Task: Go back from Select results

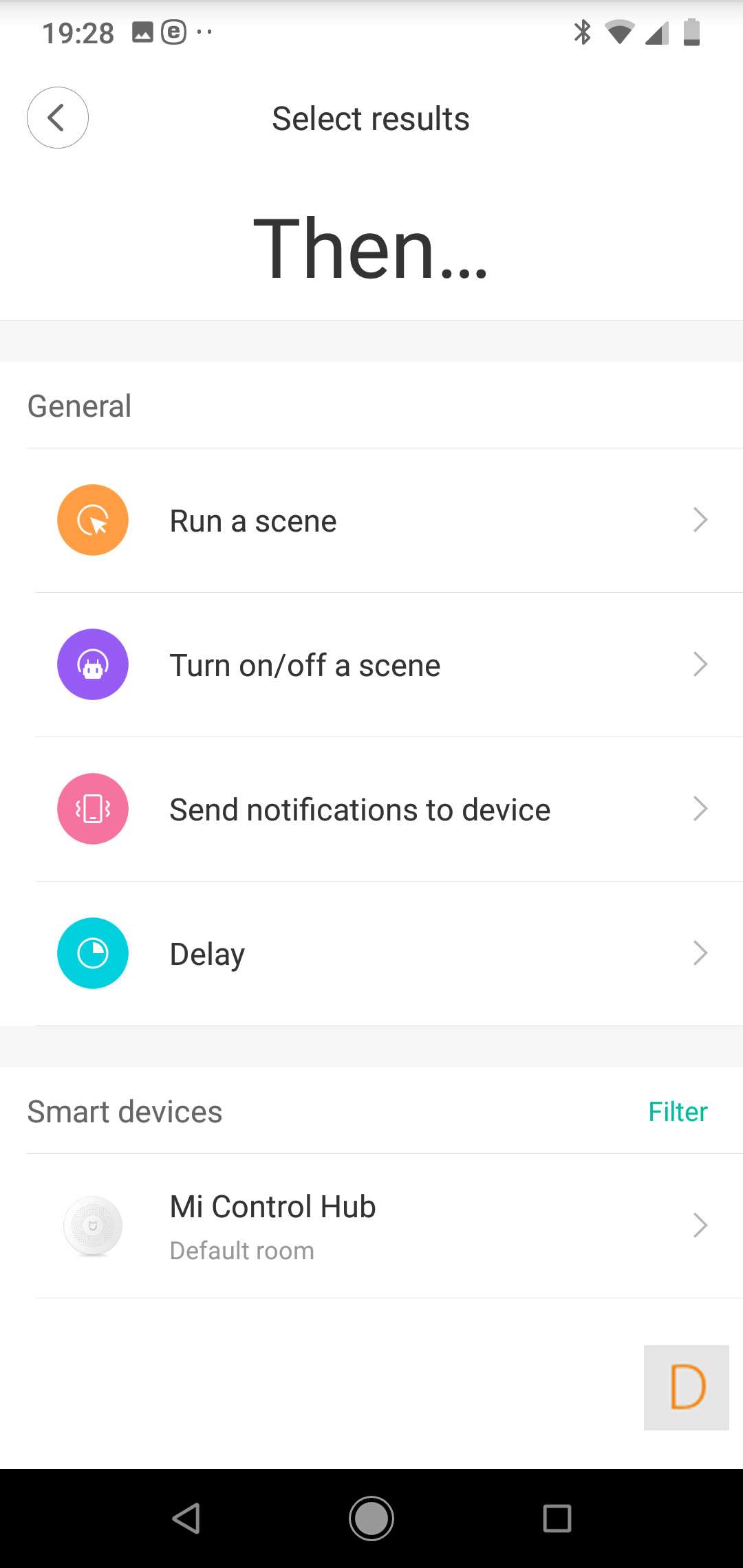Action: click(58, 118)
